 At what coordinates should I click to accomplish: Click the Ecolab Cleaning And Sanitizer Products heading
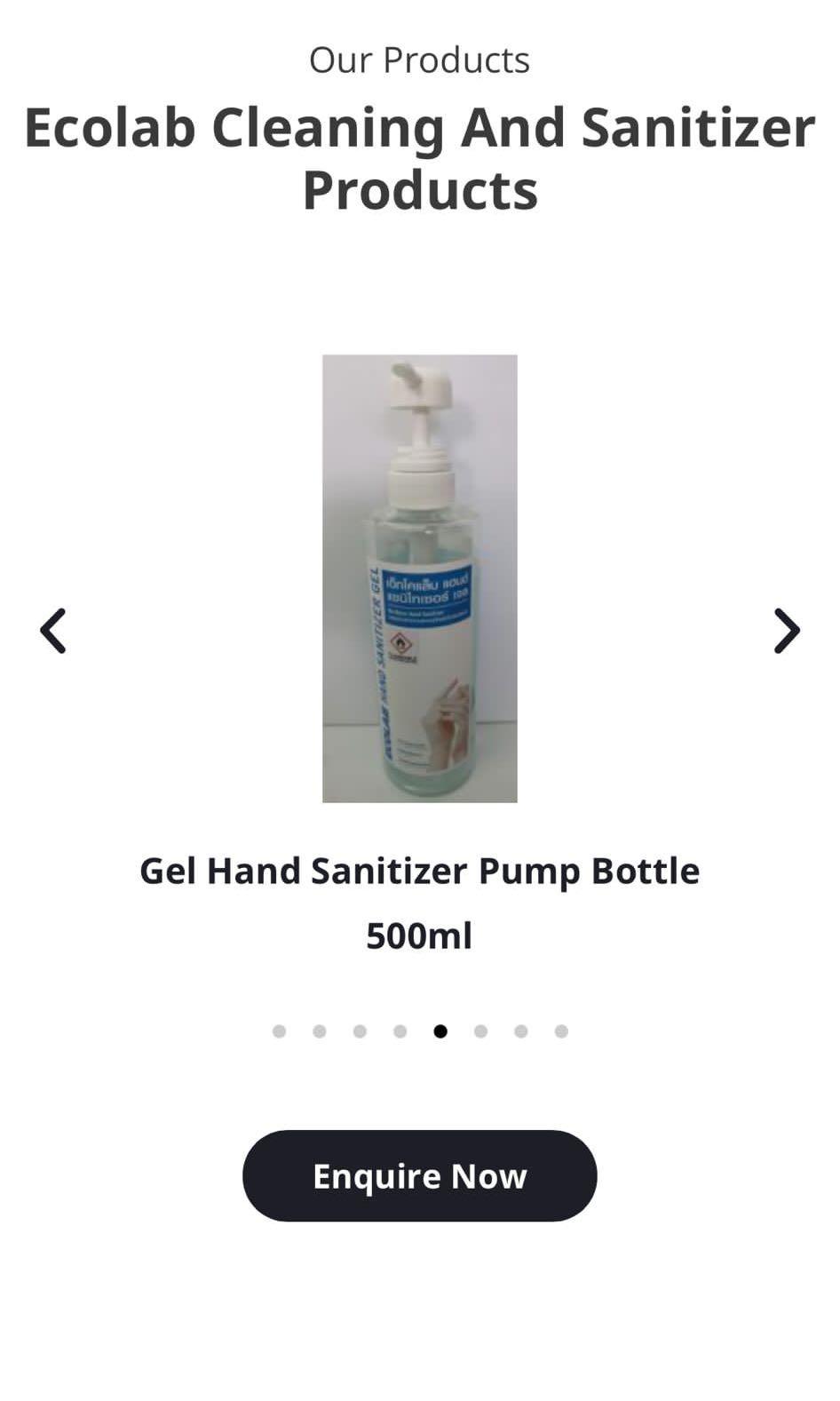pyautogui.click(x=419, y=155)
